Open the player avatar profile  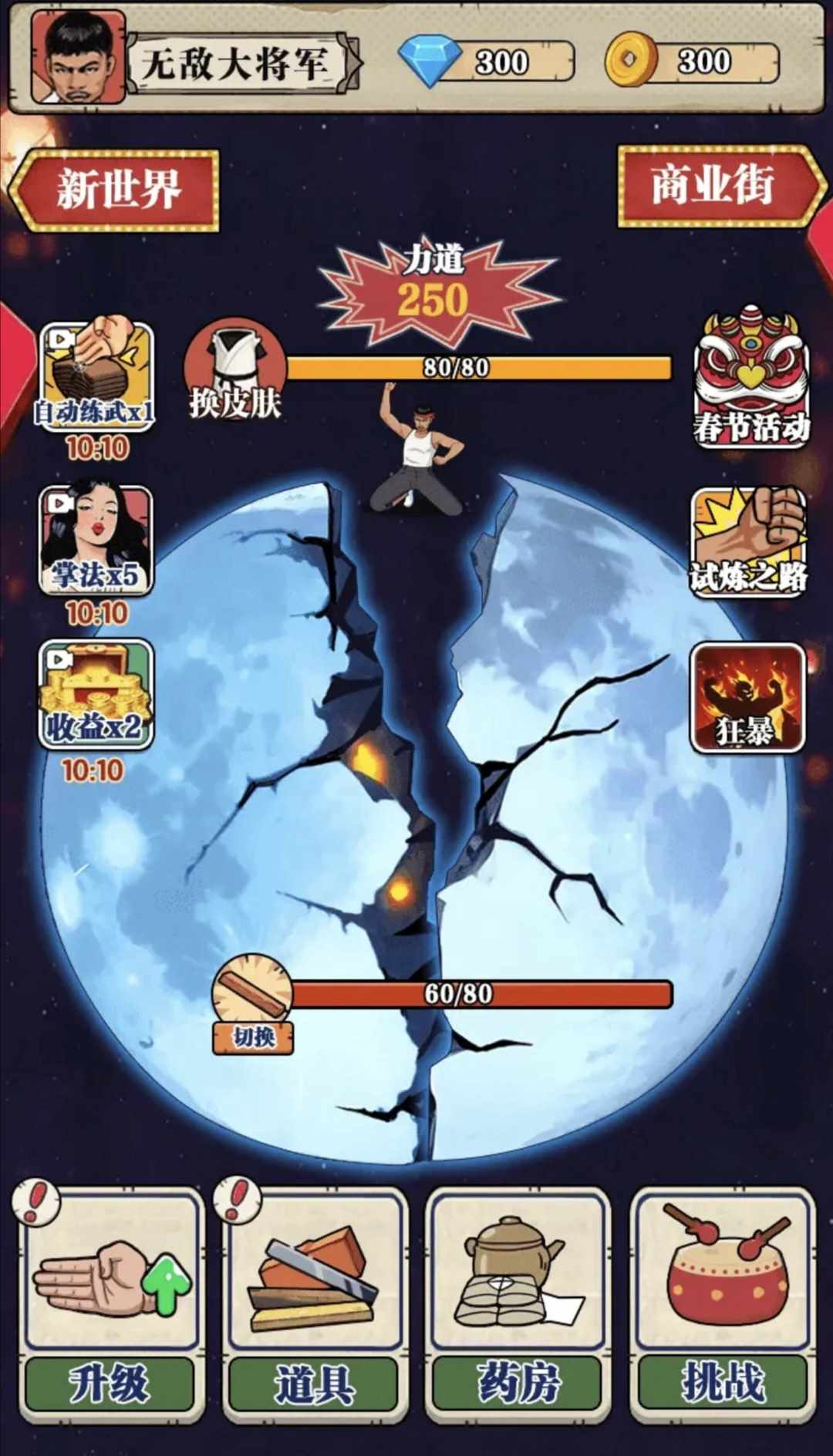[x=78, y=59]
